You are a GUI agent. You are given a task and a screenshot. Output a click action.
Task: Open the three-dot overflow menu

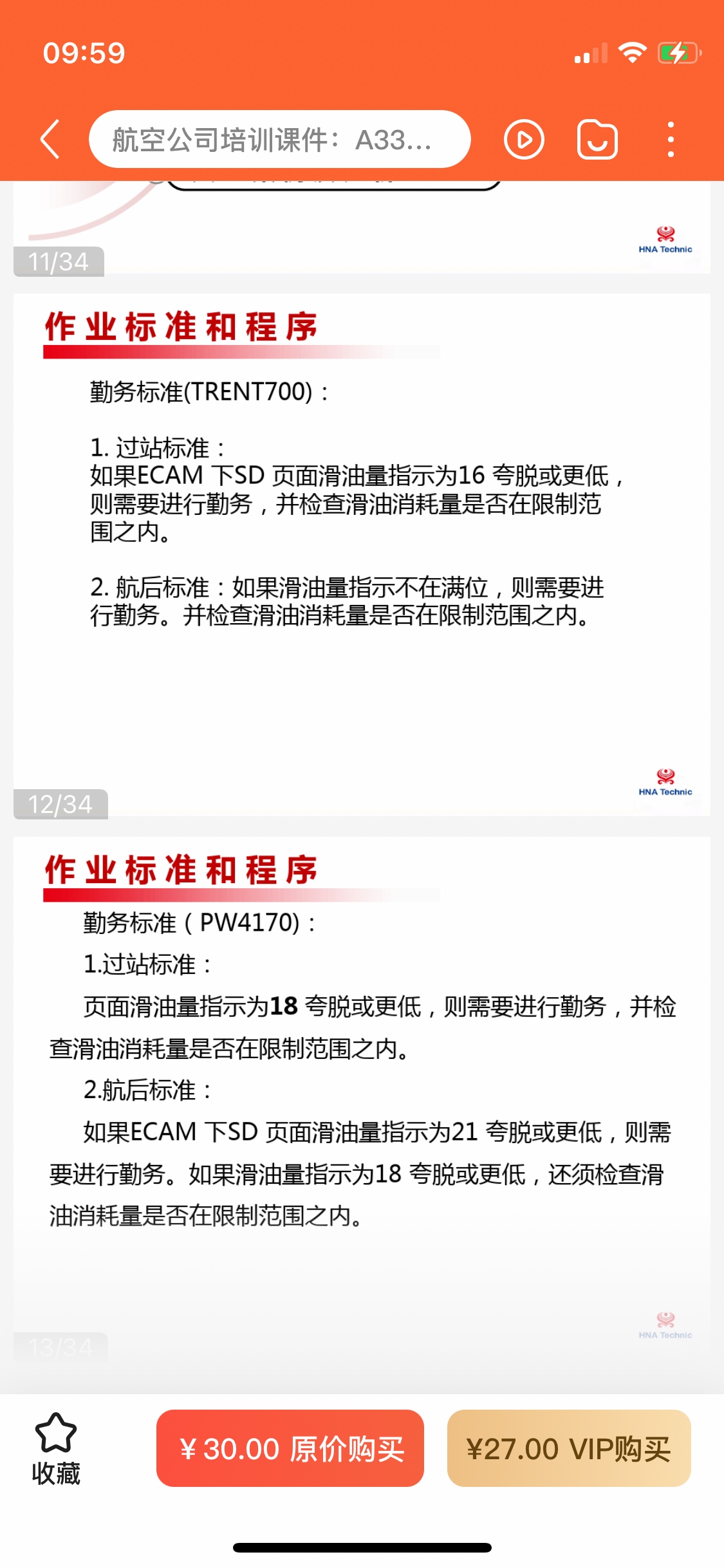point(671,139)
